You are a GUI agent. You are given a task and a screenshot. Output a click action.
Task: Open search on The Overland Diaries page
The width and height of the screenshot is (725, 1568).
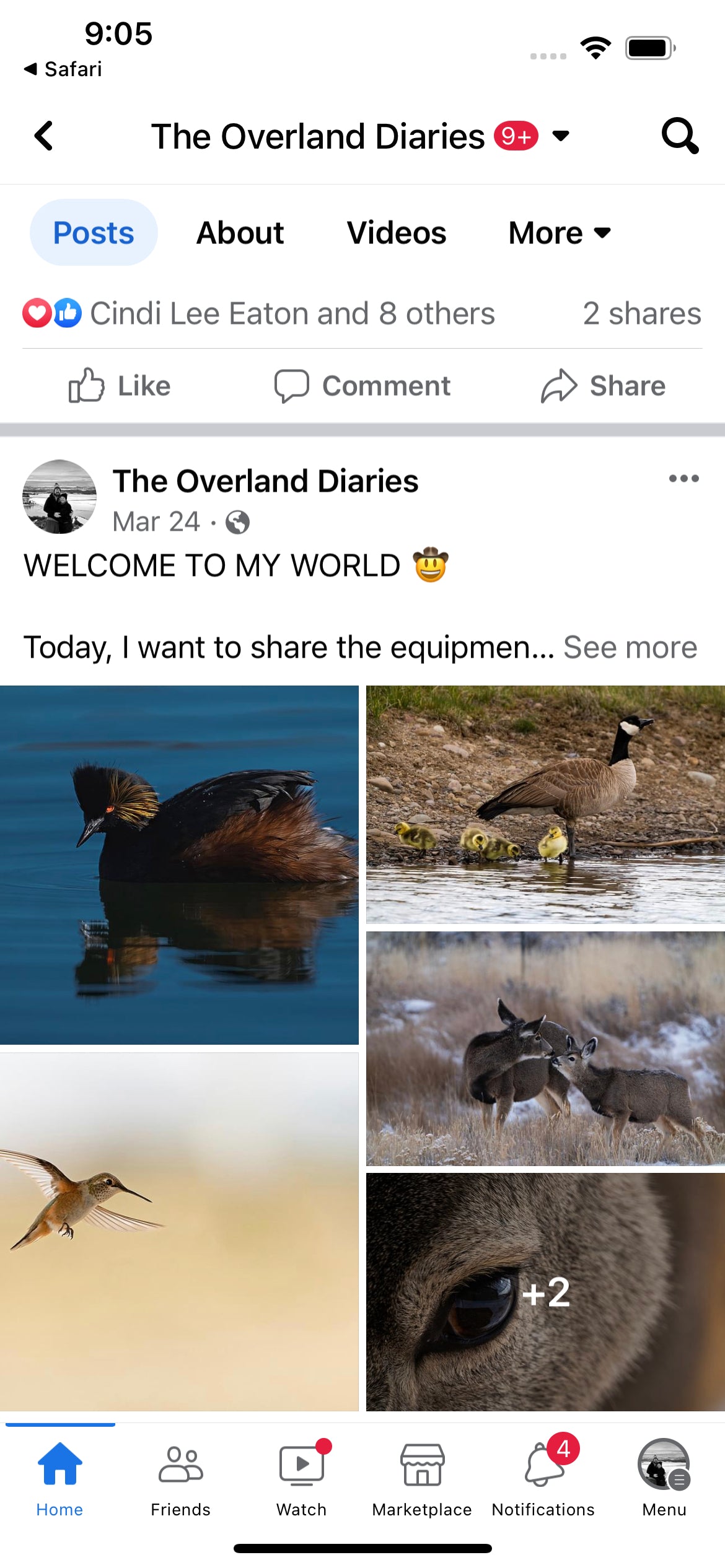(679, 136)
